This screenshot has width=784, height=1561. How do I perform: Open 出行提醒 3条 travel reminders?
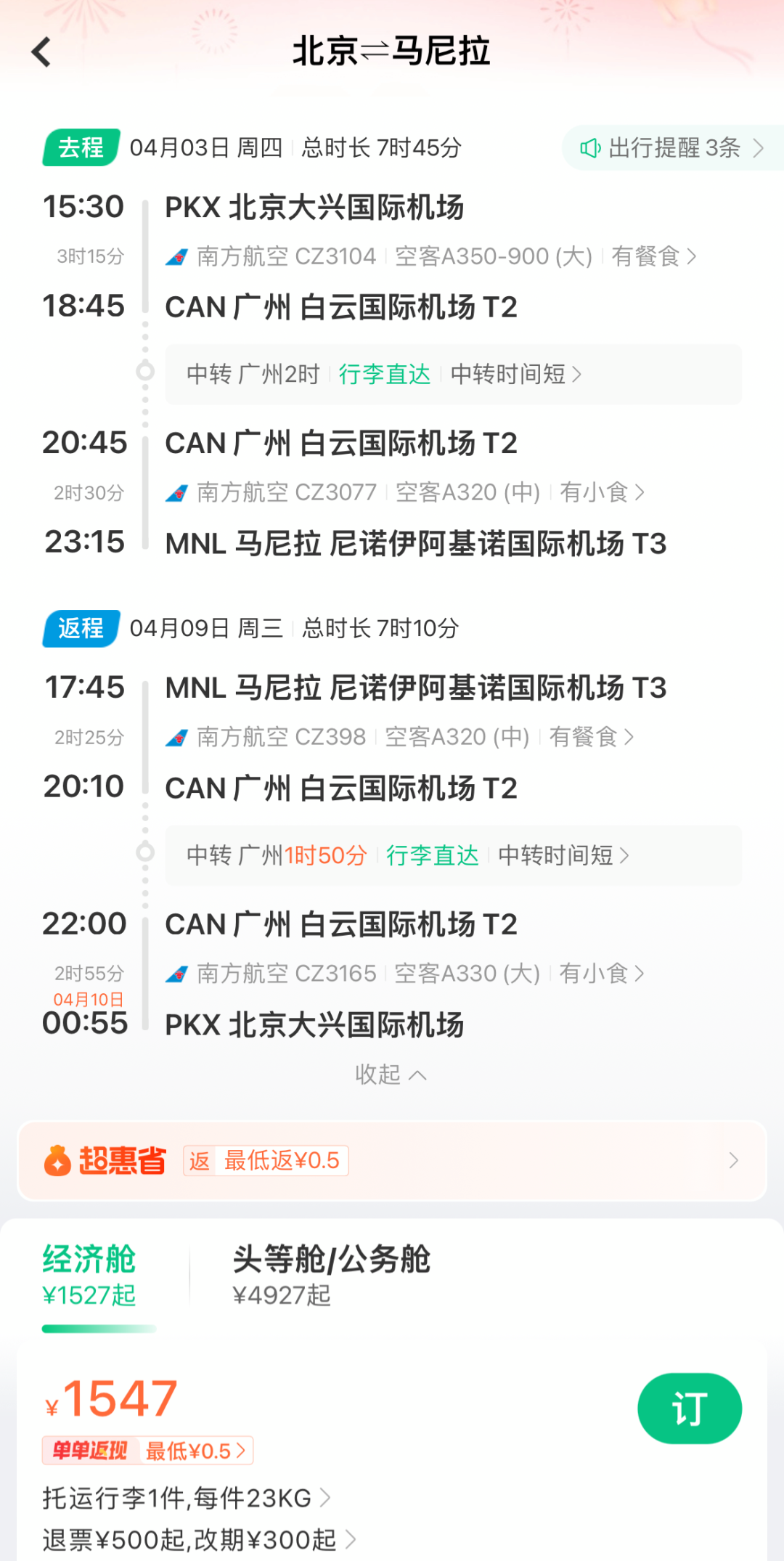point(671,148)
